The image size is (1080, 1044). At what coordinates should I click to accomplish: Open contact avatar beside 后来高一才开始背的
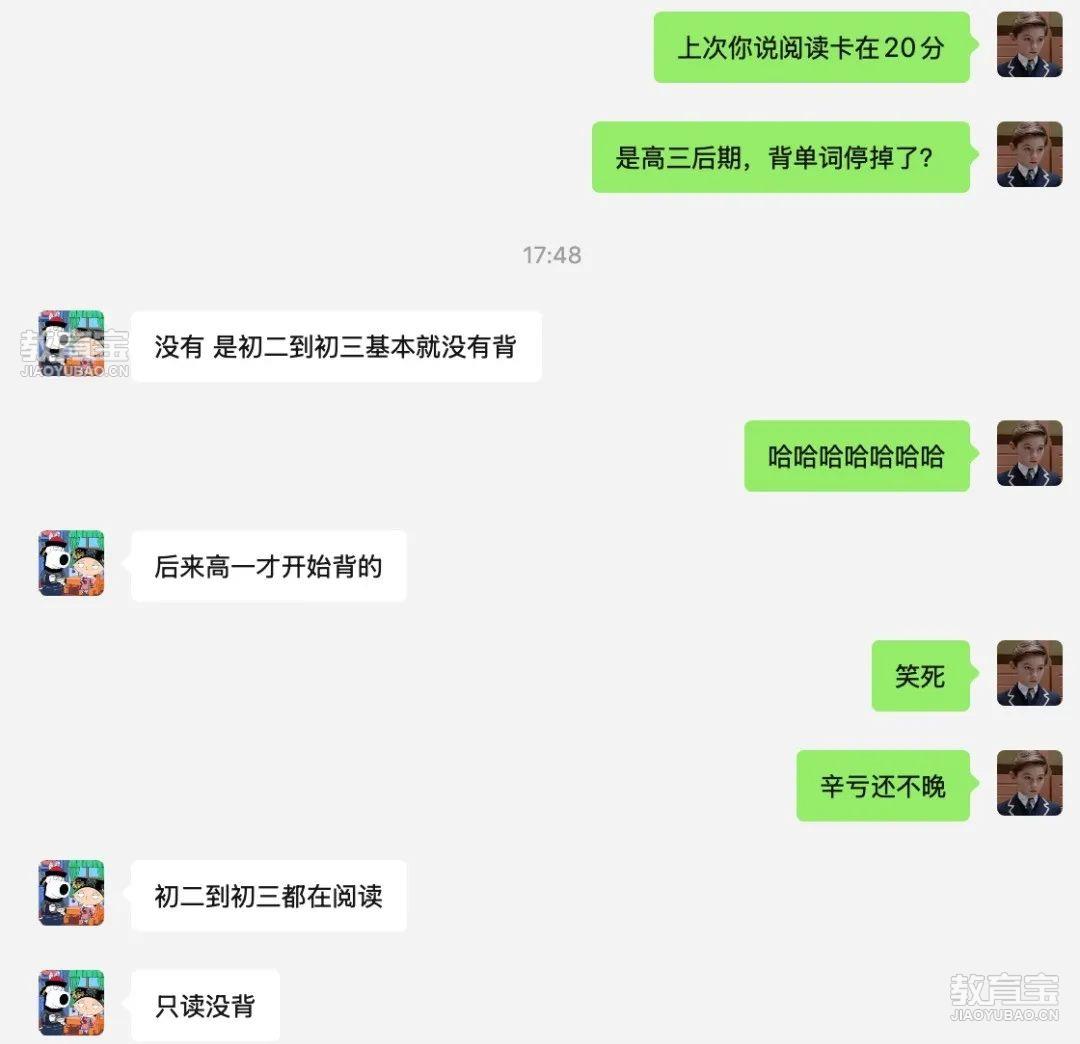[71, 564]
